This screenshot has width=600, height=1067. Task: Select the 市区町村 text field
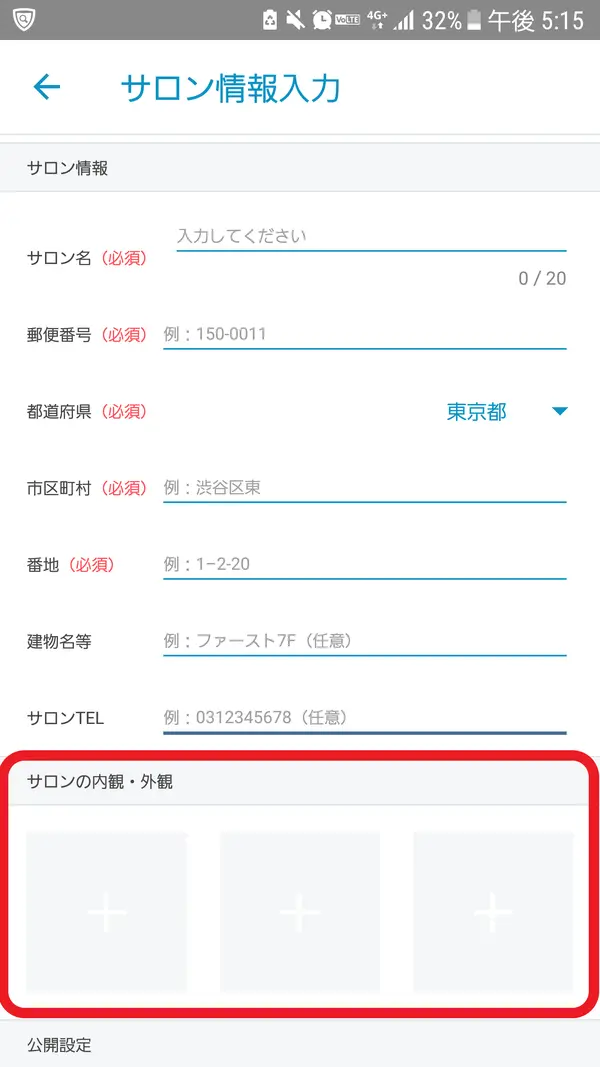(x=364, y=488)
